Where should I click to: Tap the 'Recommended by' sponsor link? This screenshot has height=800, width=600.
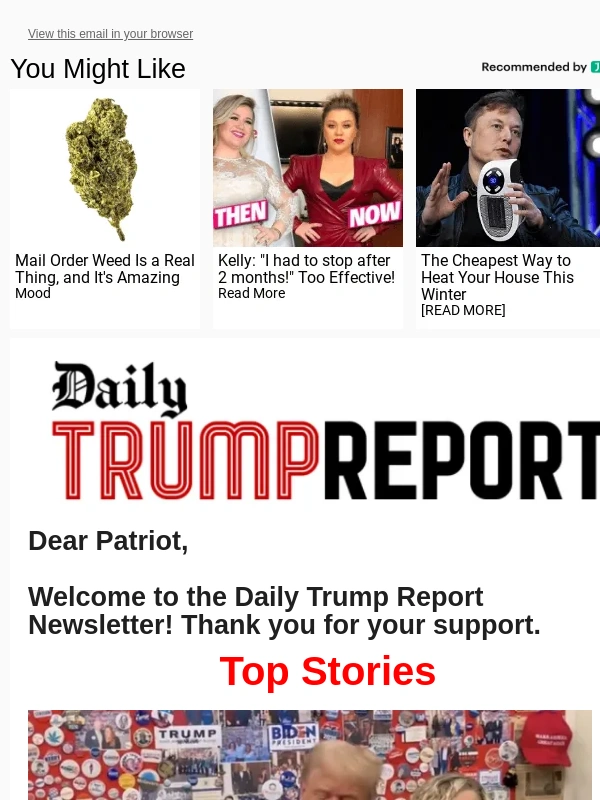(x=538, y=67)
